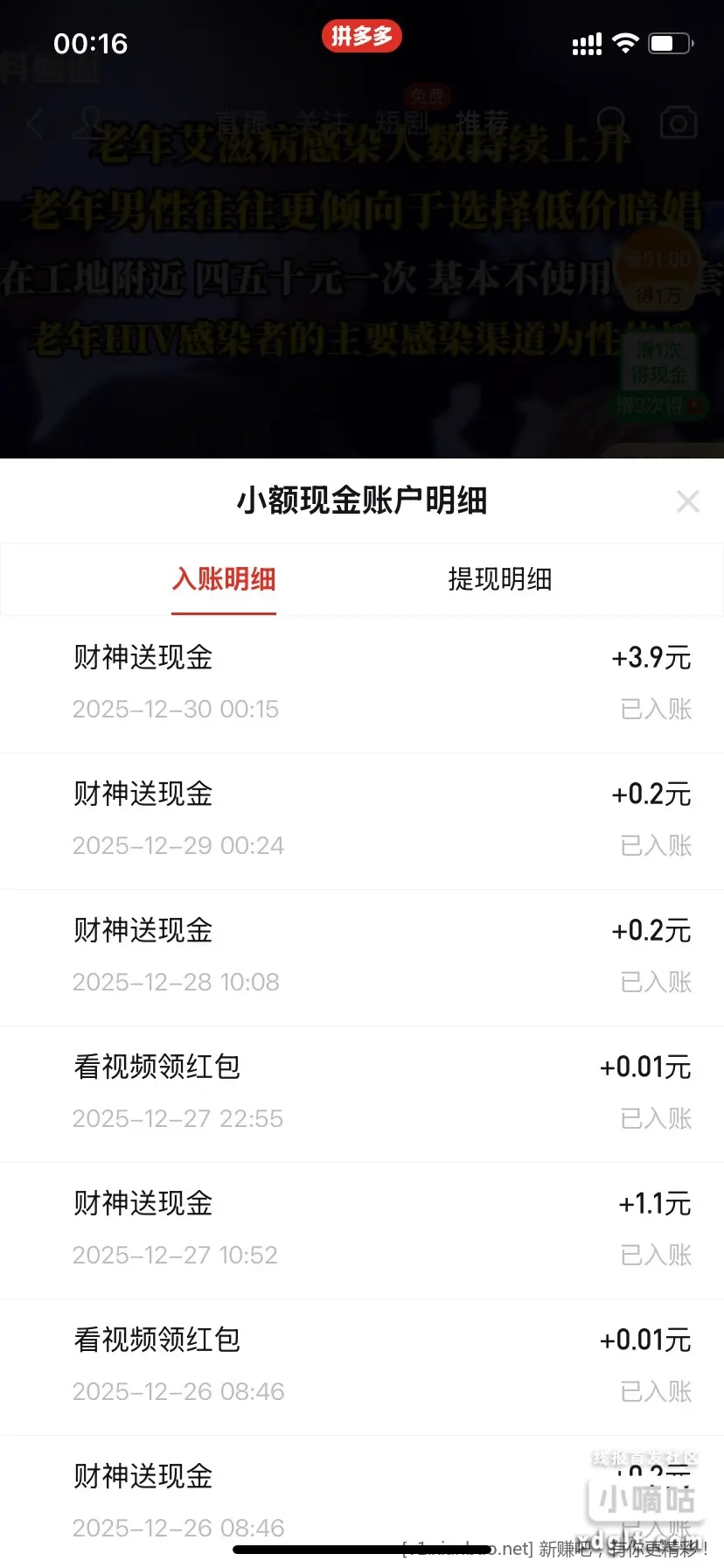Close the 小额现金账户明细 sheet
The image size is (724, 1568).
688,501
